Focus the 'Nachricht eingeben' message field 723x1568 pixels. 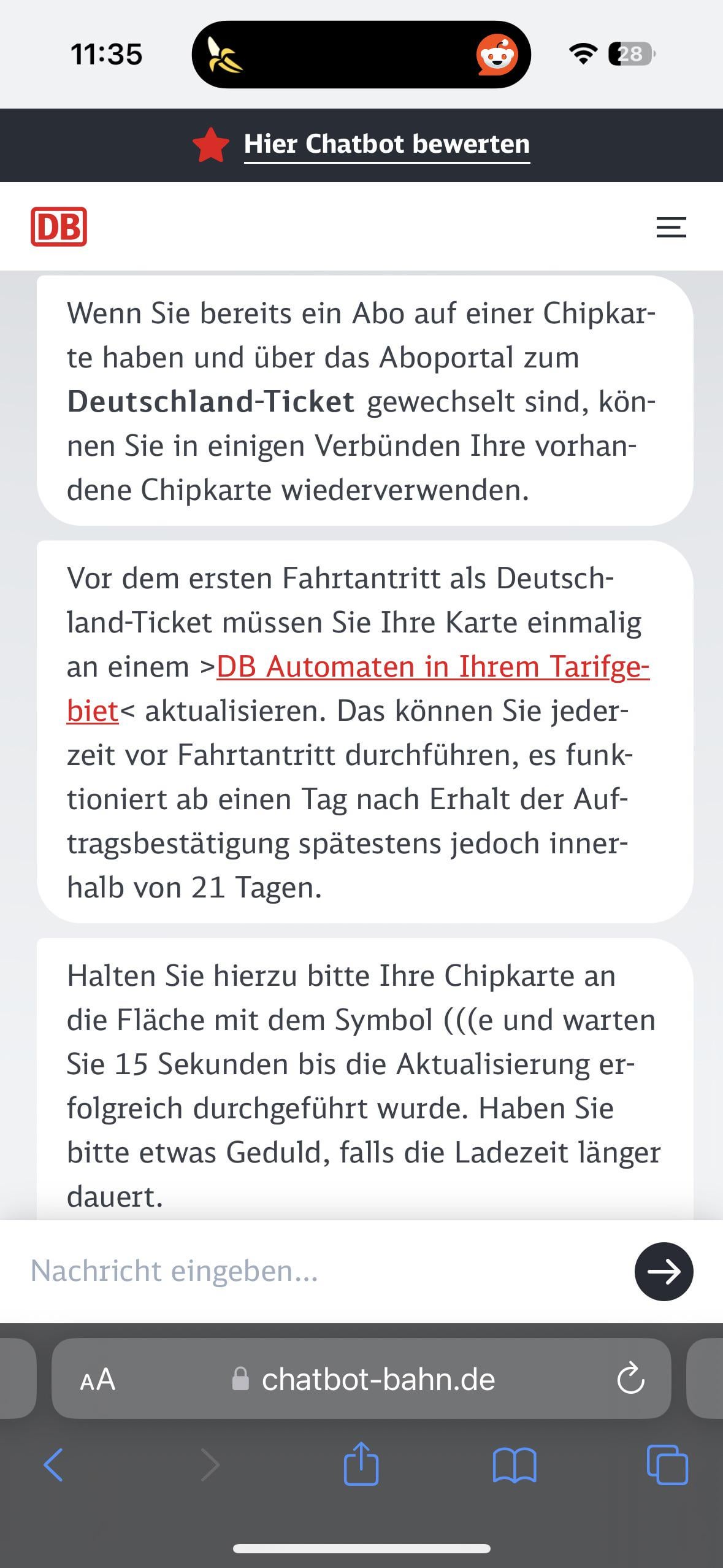[x=319, y=1270]
